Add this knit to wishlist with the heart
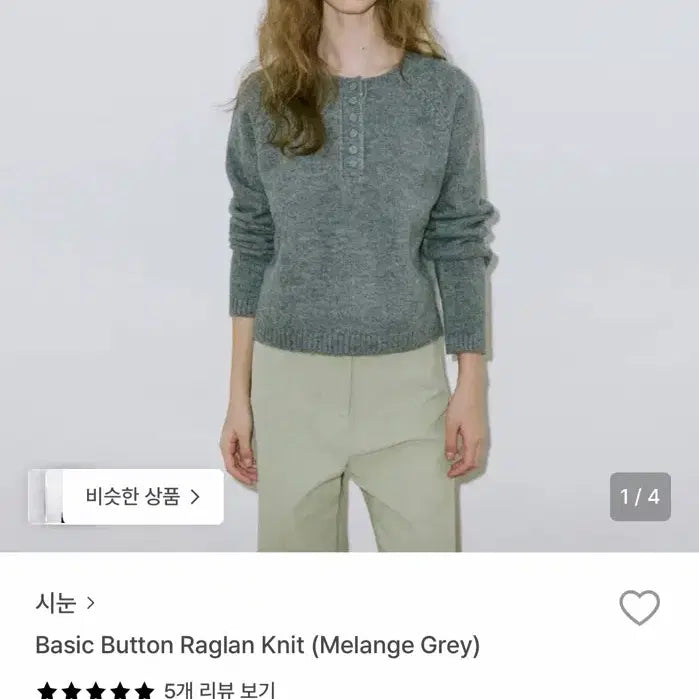The image size is (699, 699). (x=639, y=607)
